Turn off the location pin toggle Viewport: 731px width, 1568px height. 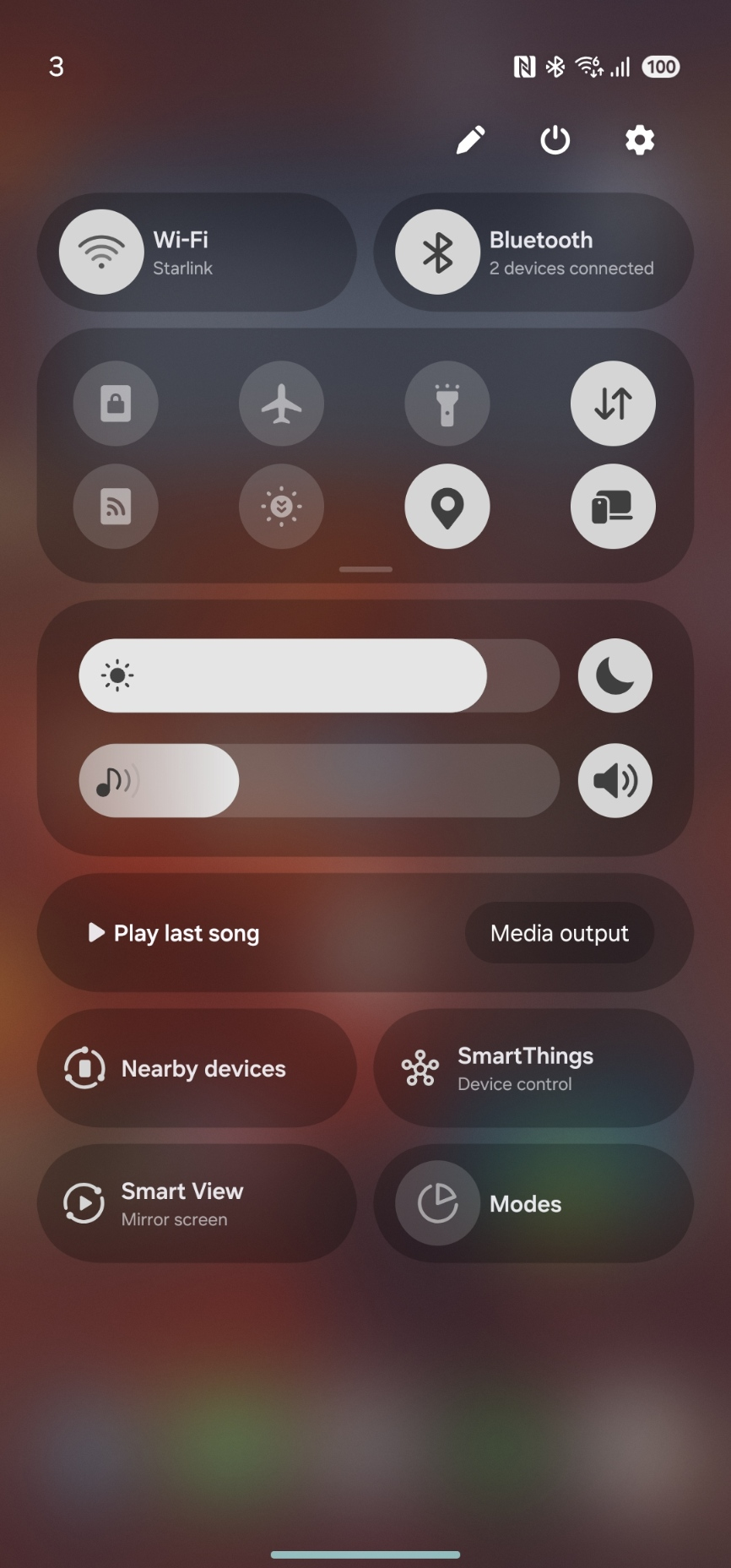point(447,507)
